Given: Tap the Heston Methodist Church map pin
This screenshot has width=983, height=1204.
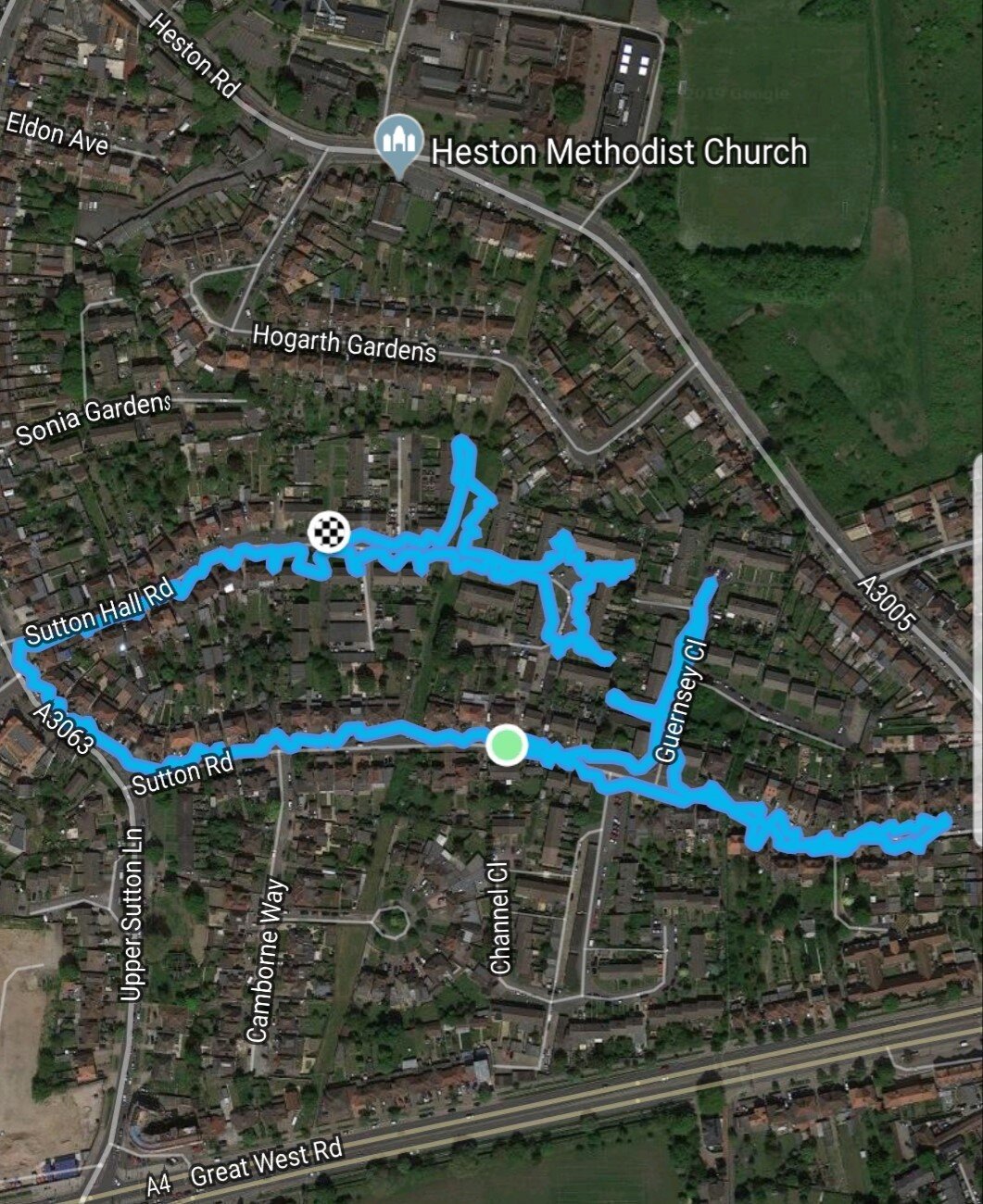Looking at the screenshot, I should pyautogui.click(x=399, y=144).
